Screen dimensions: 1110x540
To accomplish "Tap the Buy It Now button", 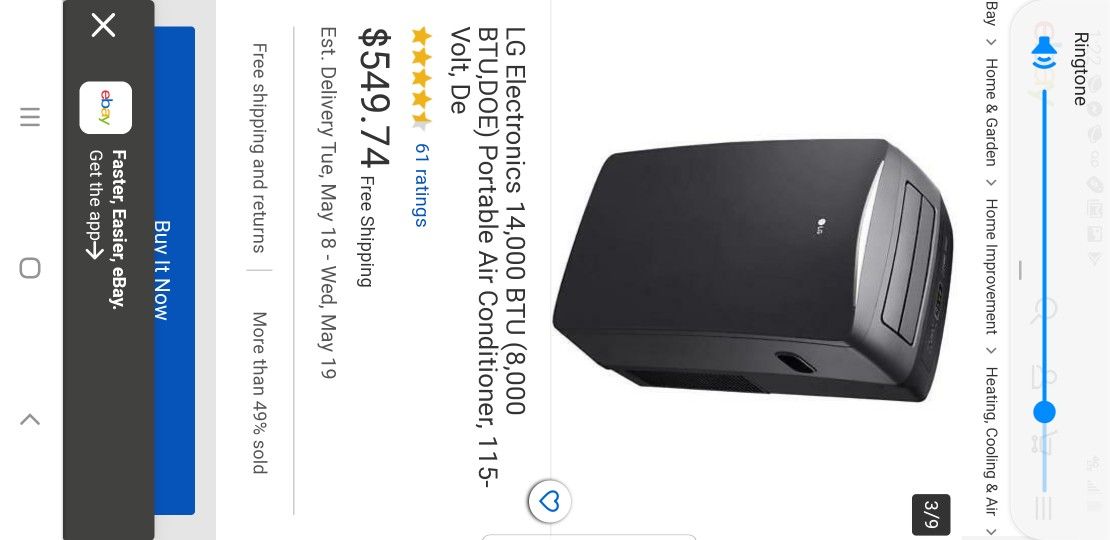I will [x=162, y=270].
